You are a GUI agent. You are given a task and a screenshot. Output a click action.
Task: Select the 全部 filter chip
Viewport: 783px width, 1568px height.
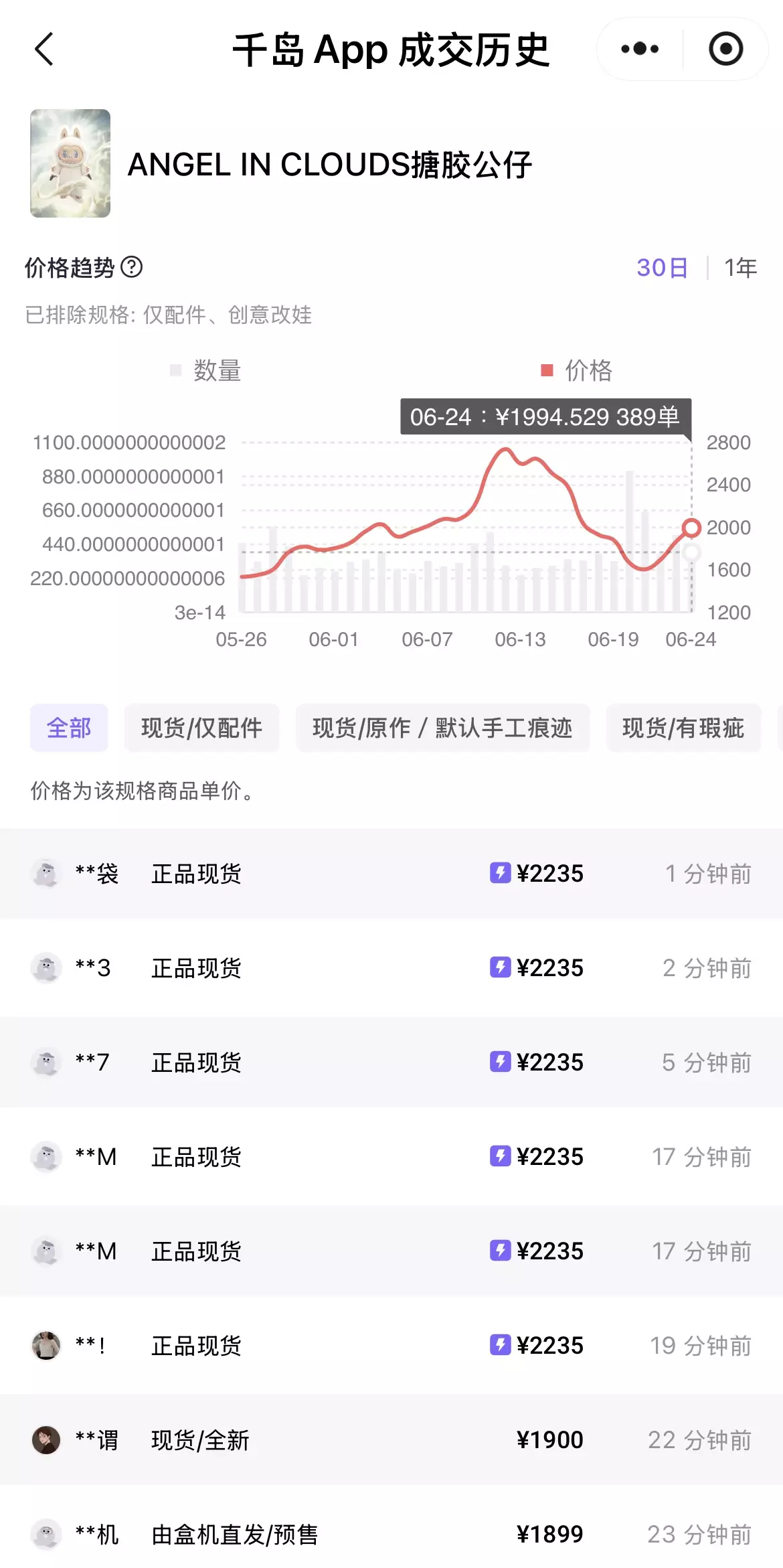tap(69, 728)
